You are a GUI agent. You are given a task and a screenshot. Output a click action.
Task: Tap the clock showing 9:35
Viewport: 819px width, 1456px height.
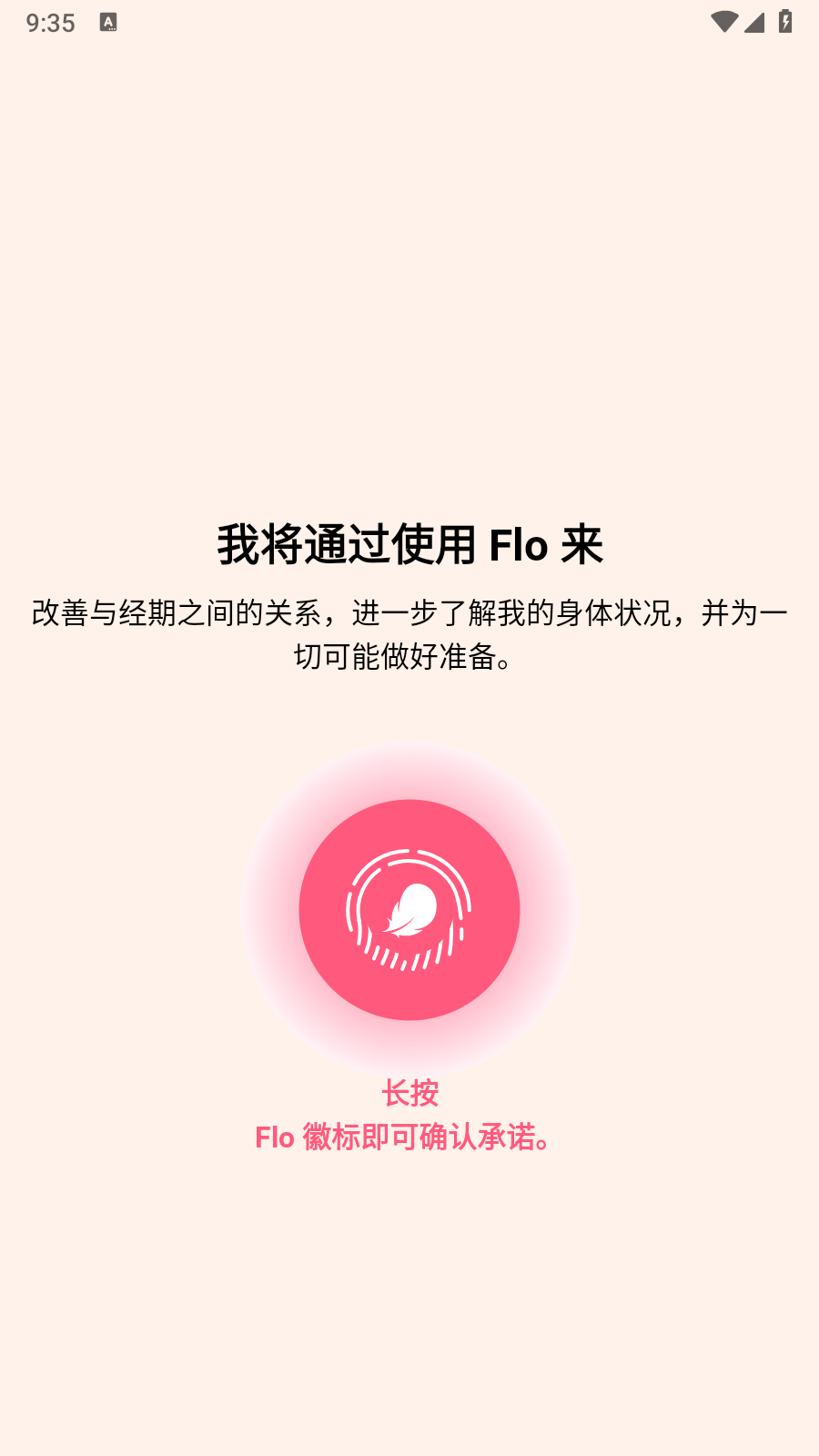pos(52,23)
